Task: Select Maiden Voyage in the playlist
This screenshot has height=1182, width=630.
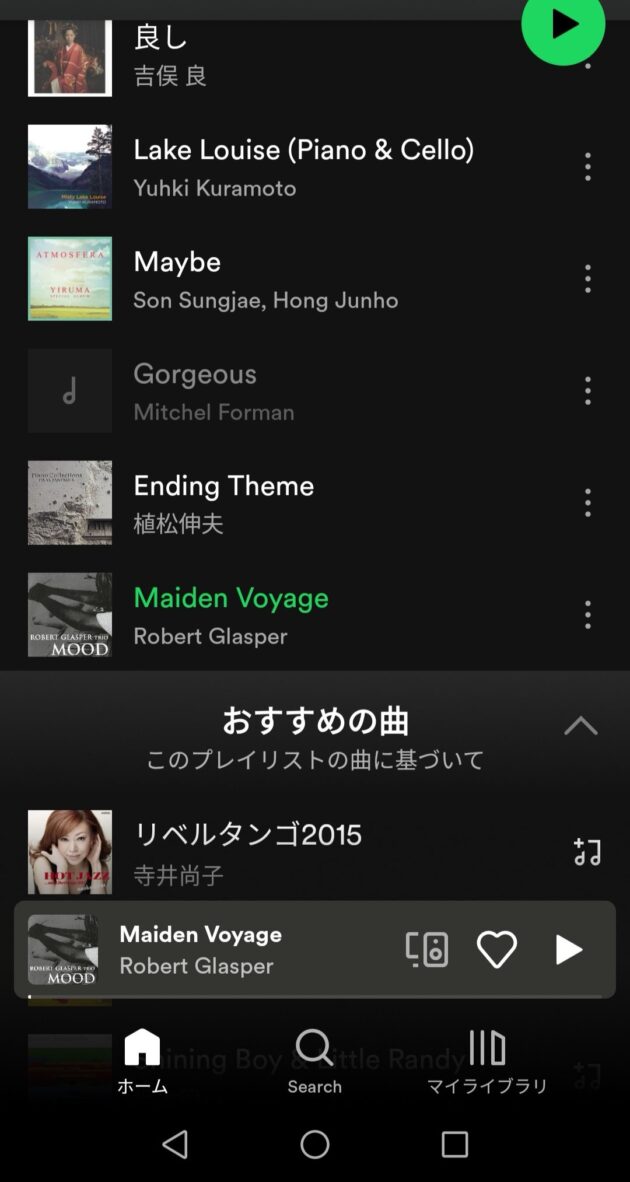Action: (231, 614)
